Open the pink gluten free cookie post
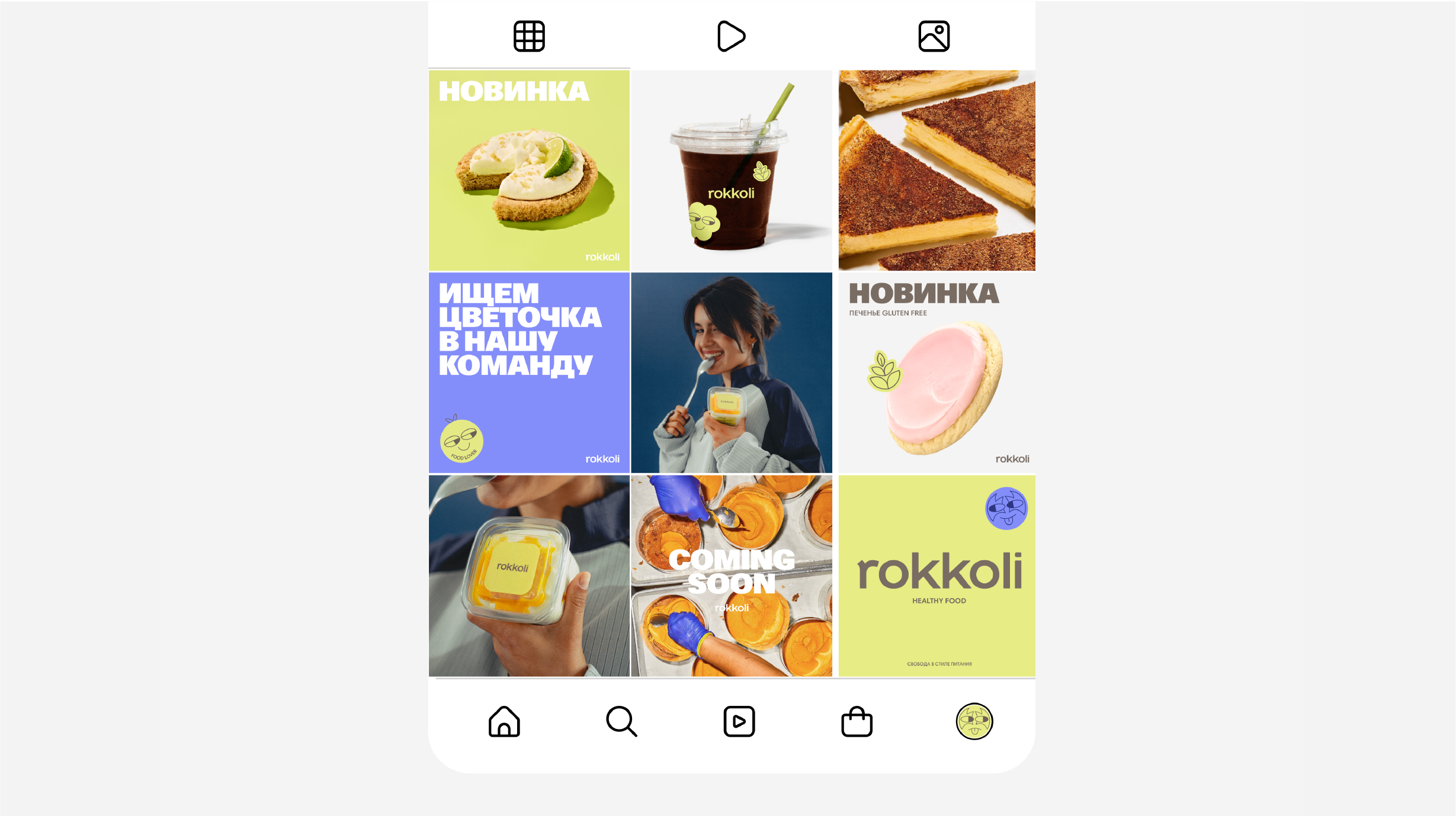The height and width of the screenshot is (816, 1456). [937, 372]
